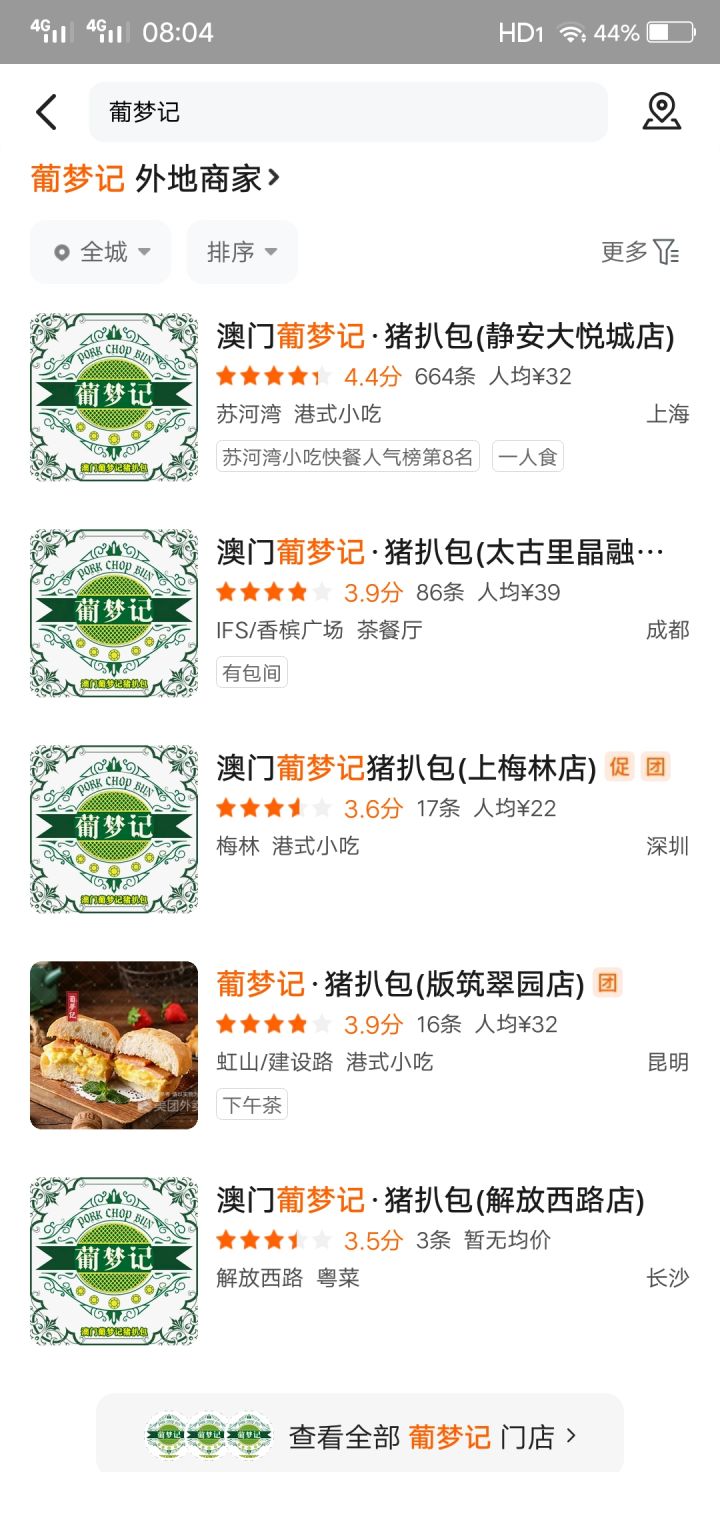Expand the 排序 sort dropdown

pos(242,252)
